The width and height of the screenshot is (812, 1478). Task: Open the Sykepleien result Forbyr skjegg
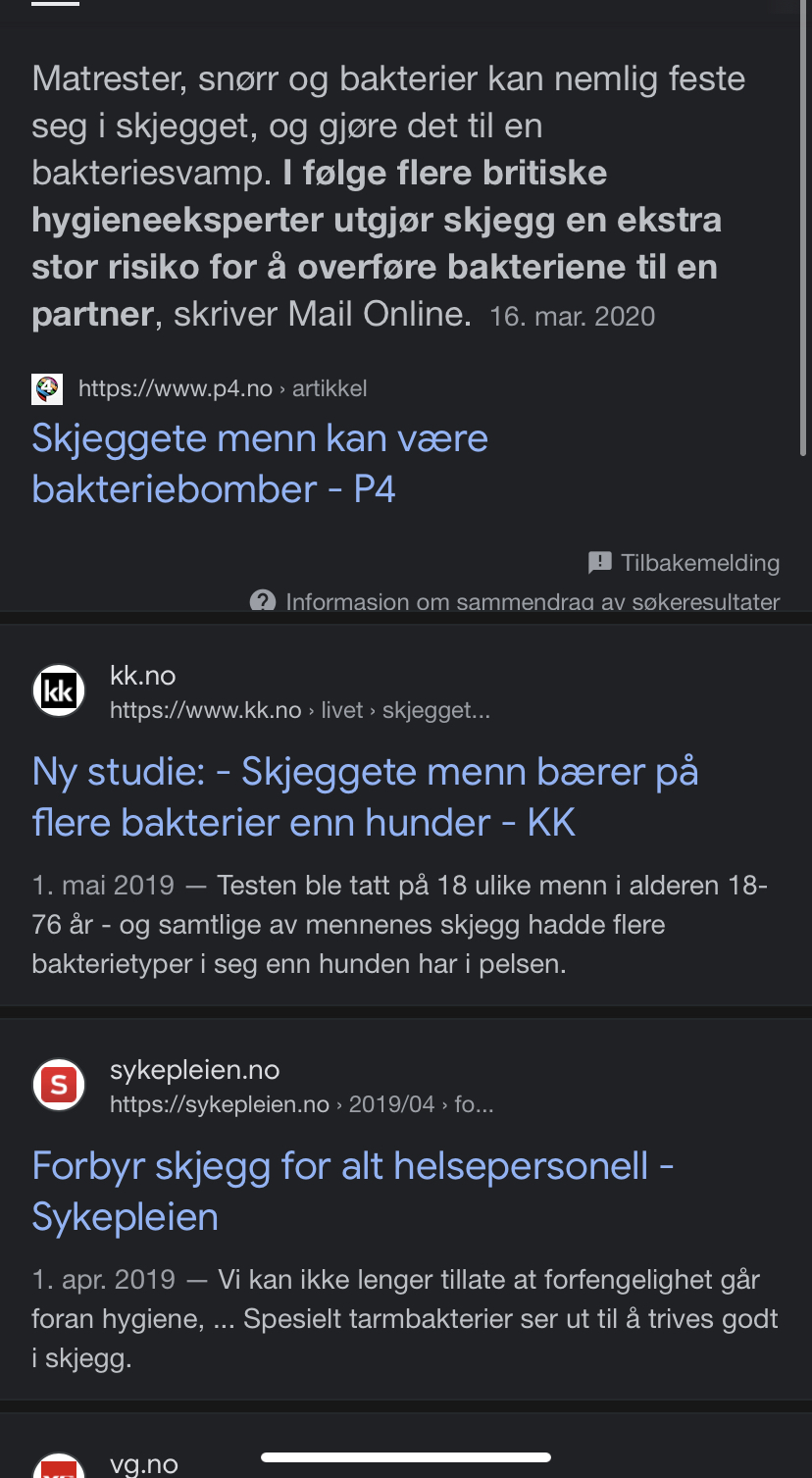[x=353, y=1191]
